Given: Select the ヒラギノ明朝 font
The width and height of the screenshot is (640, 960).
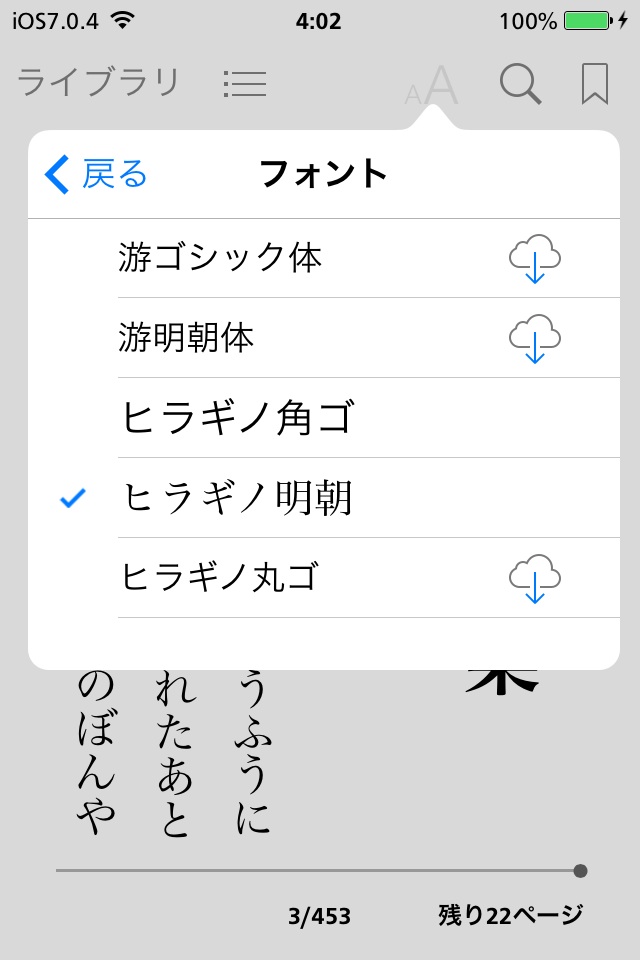Looking at the screenshot, I should 238,498.
